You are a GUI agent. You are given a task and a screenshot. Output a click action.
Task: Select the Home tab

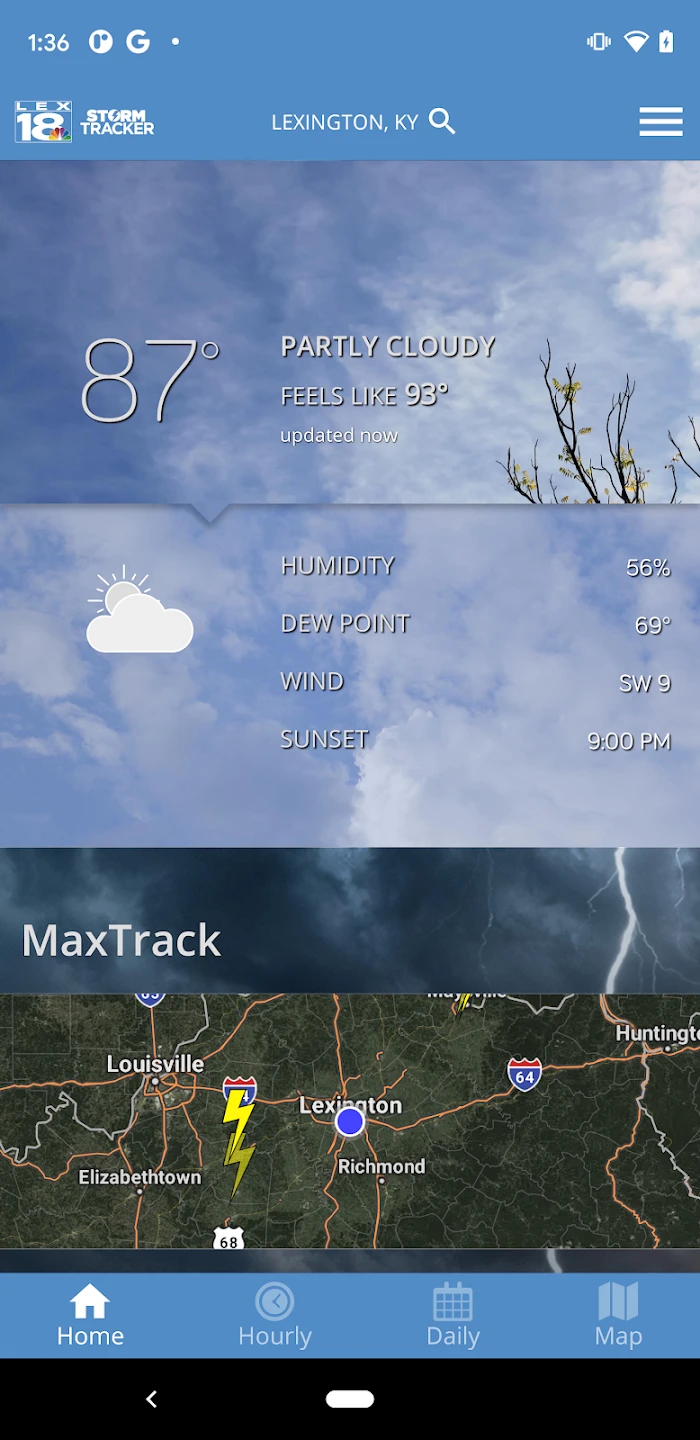click(x=90, y=1316)
